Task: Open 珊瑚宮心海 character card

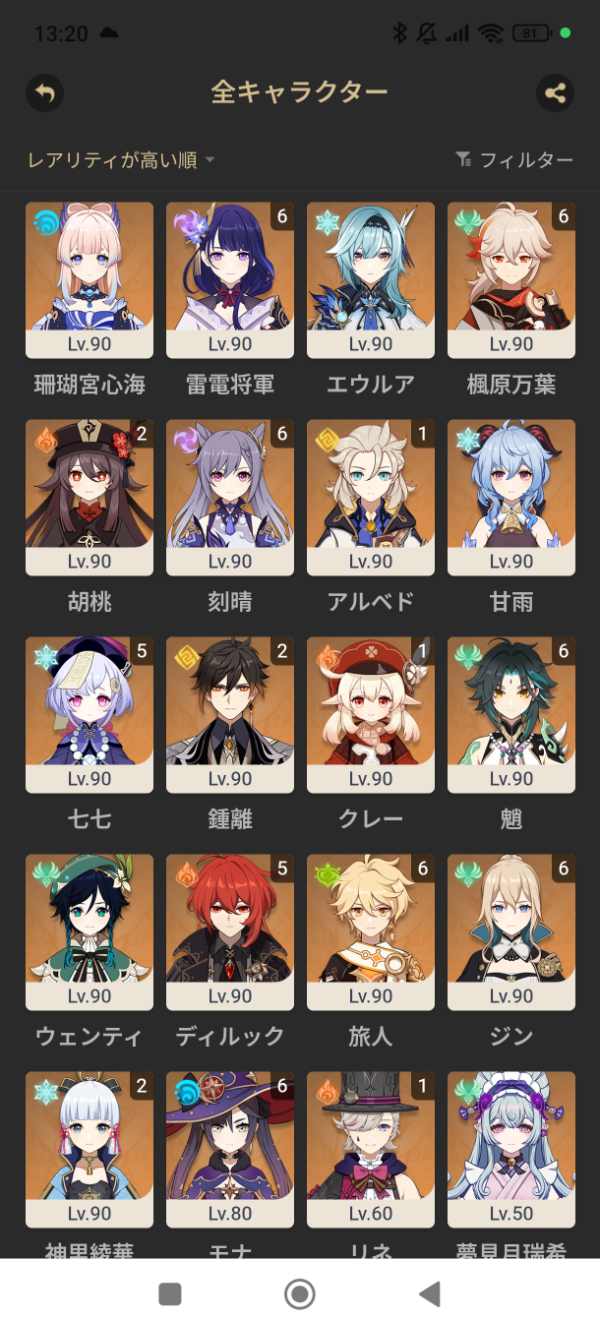Action: pos(89,280)
